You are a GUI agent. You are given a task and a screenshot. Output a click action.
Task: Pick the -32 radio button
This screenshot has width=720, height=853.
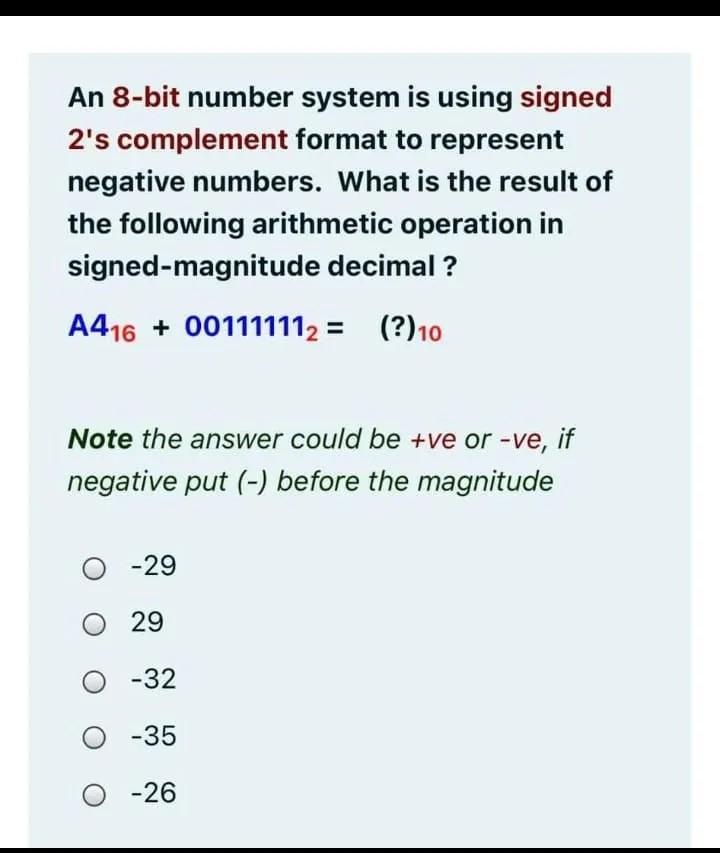tap(94, 682)
